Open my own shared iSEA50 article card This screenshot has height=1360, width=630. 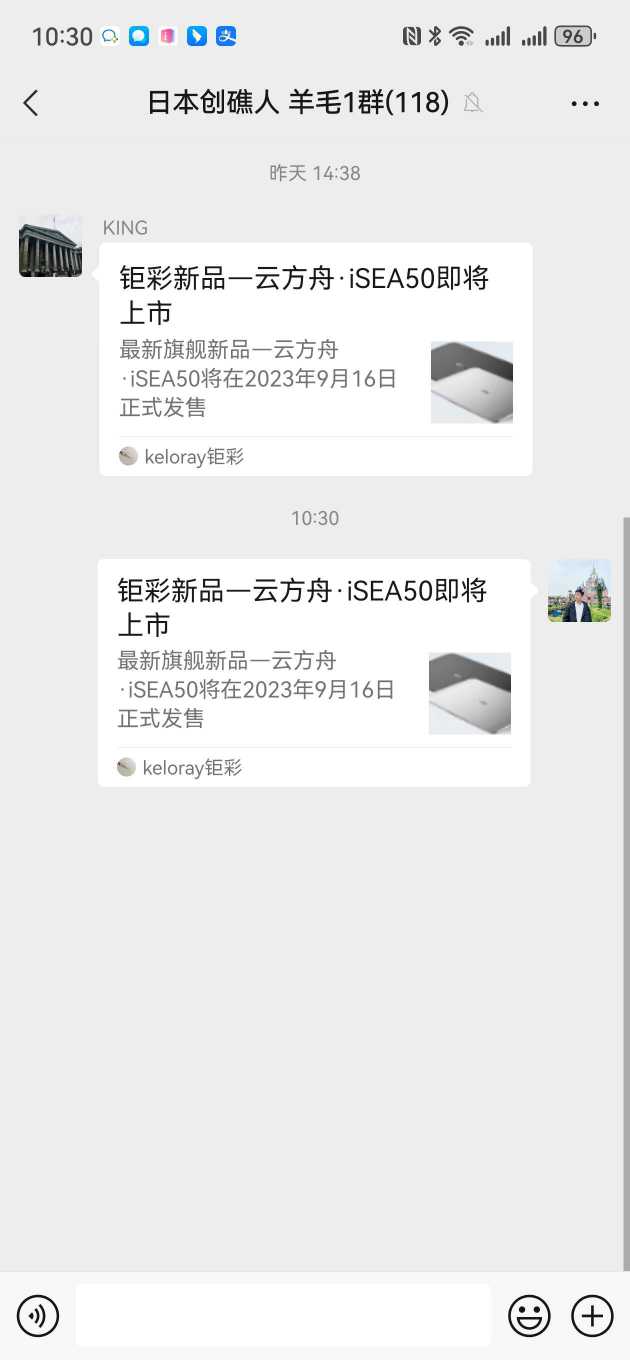point(313,672)
